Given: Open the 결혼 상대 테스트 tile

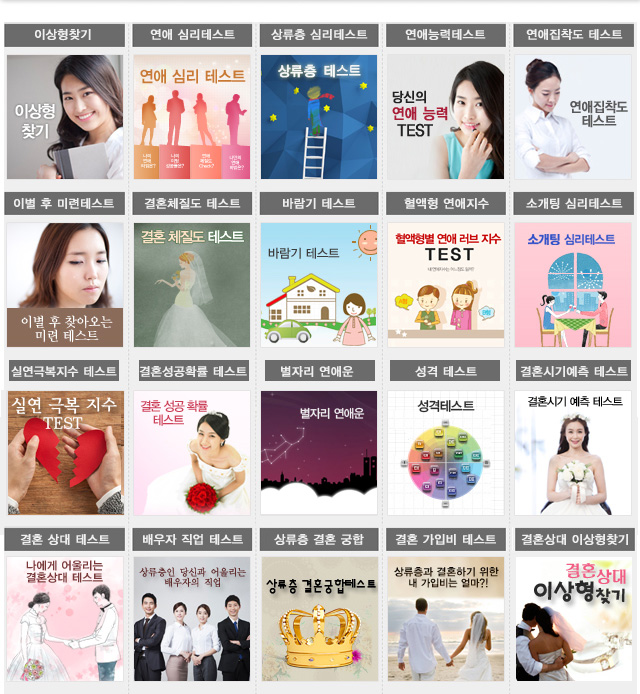Looking at the screenshot, I should click(65, 619).
